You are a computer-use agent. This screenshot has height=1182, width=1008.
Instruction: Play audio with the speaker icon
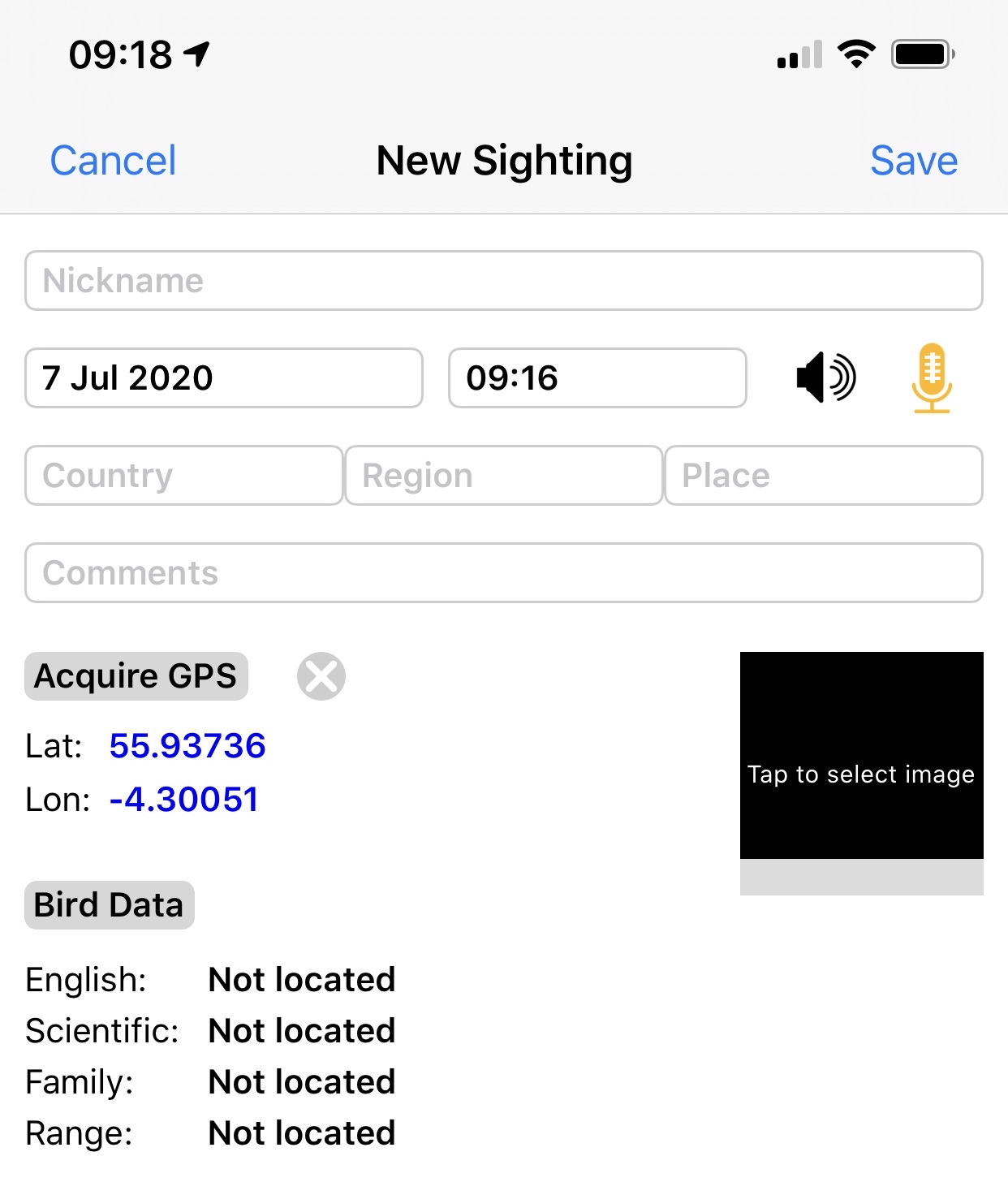825,377
